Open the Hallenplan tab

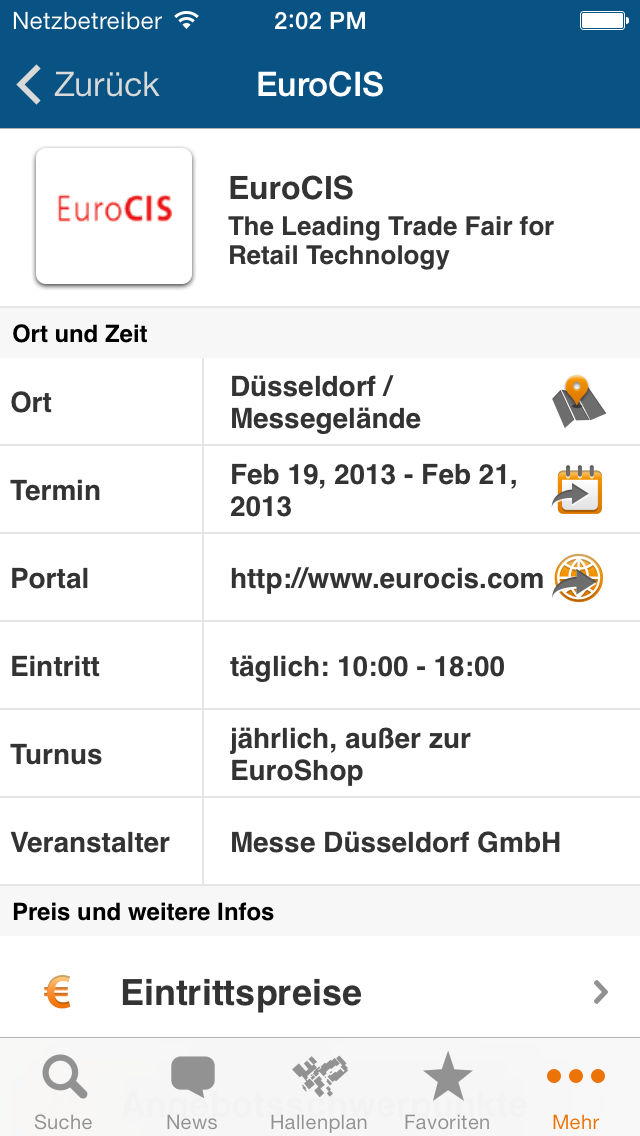tap(319, 1091)
